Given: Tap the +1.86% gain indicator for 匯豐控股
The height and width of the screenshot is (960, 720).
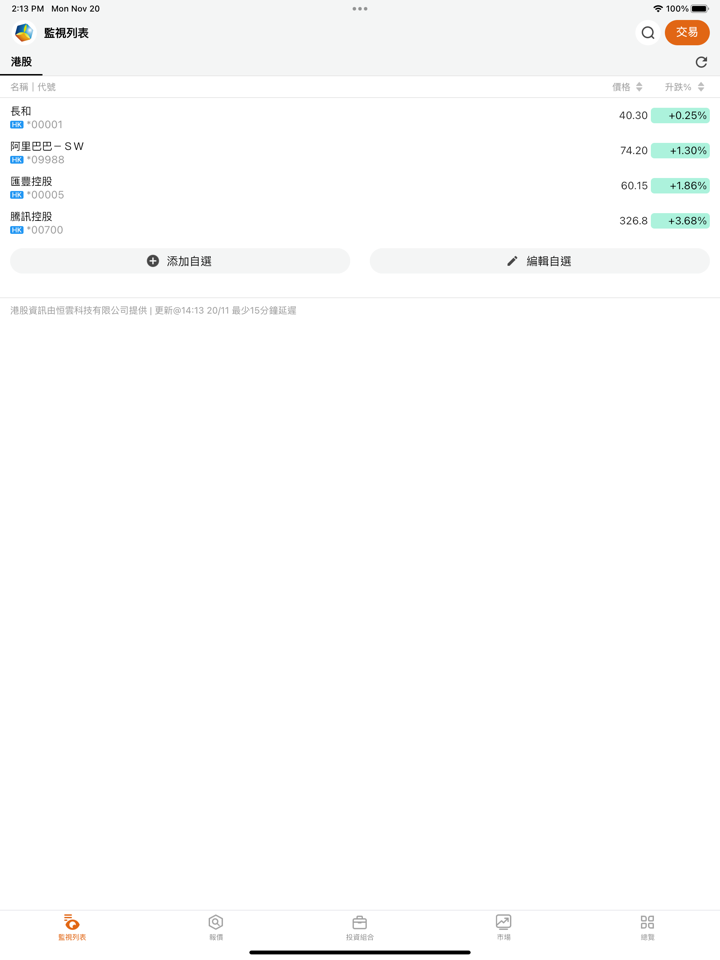Looking at the screenshot, I should [x=682, y=186].
